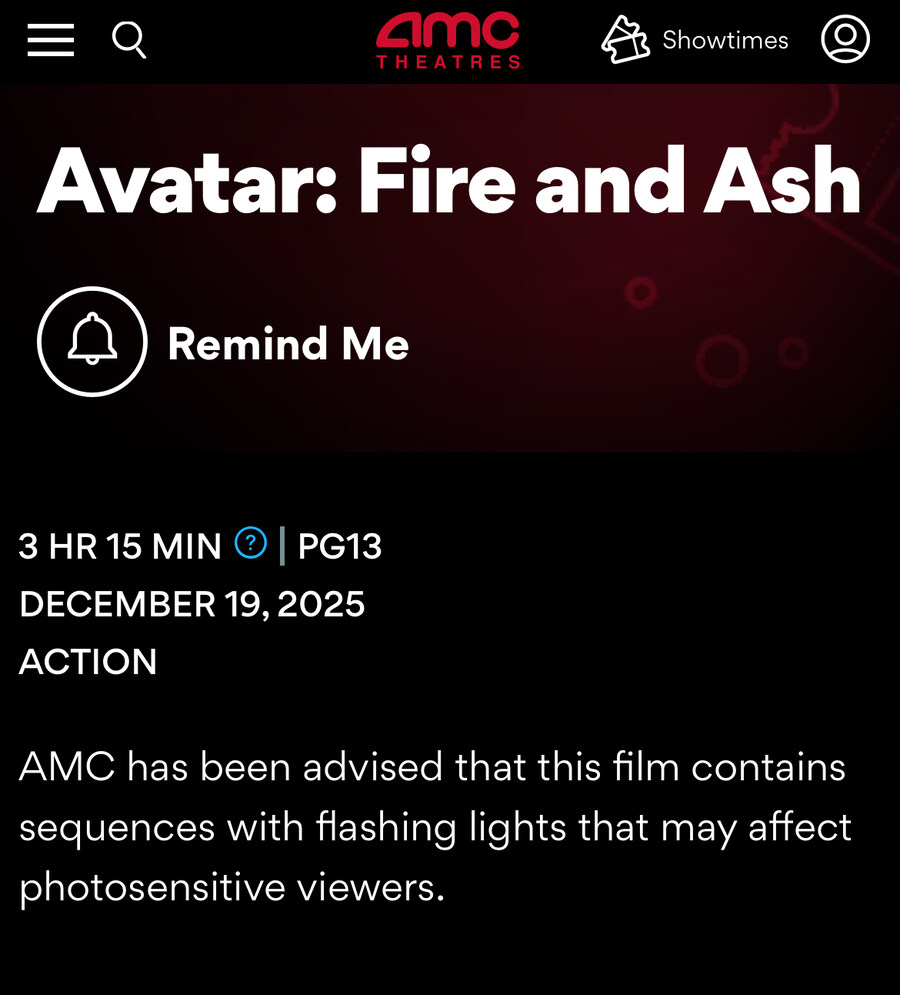
Task: Open the hamburger navigation menu
Action: (x=51, y=40)
